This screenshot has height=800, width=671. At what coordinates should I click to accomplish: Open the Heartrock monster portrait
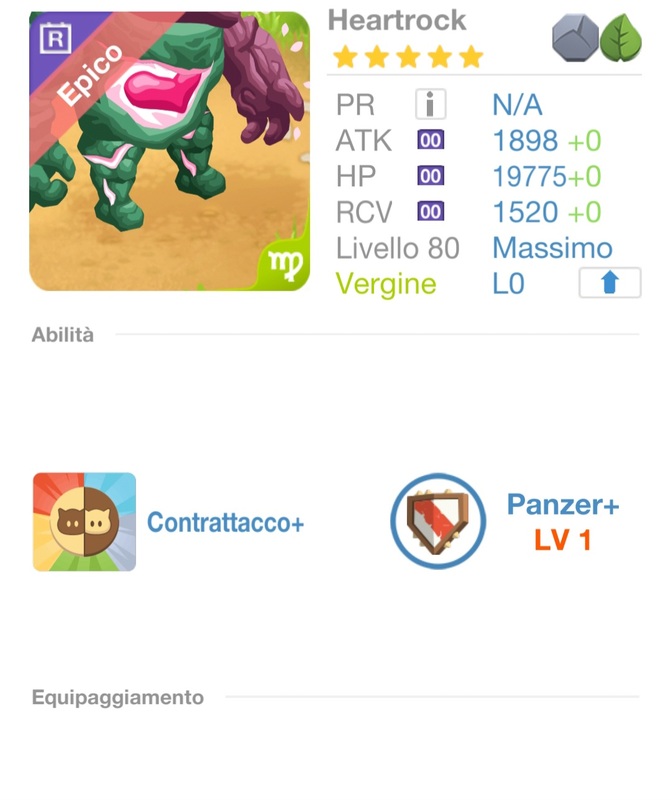[170, 151]
